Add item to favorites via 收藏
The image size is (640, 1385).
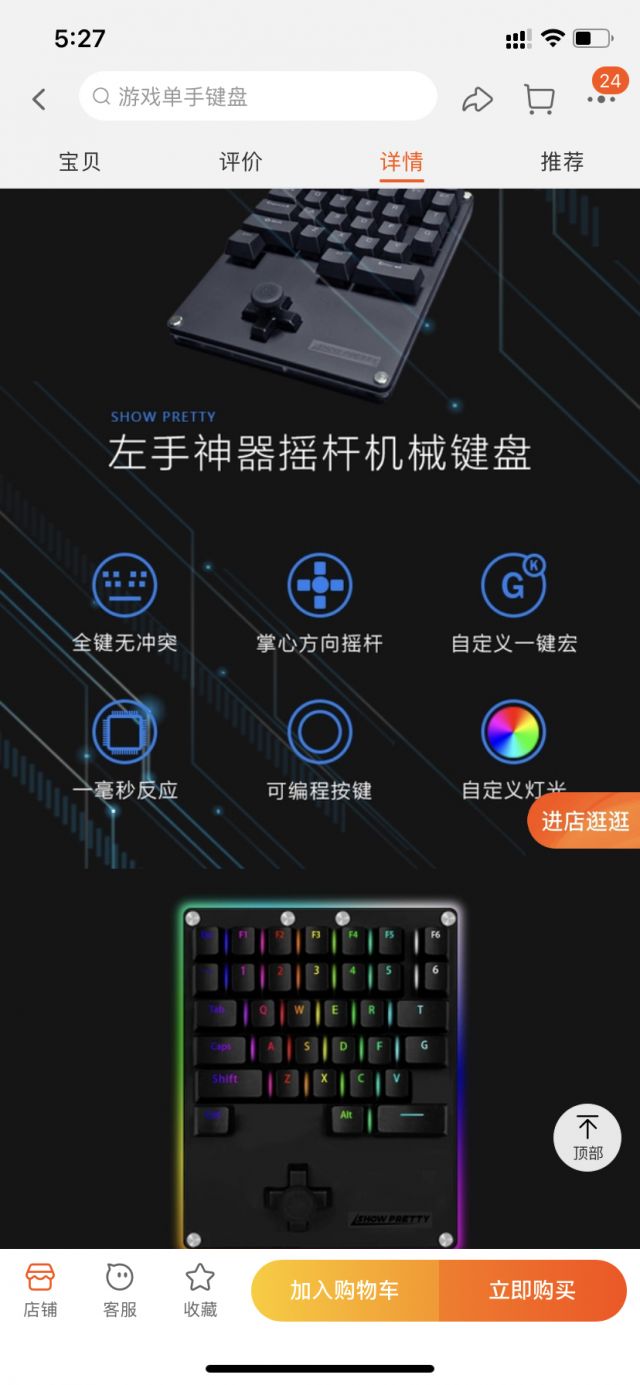pyautogui.click(x=200, y=1290)
